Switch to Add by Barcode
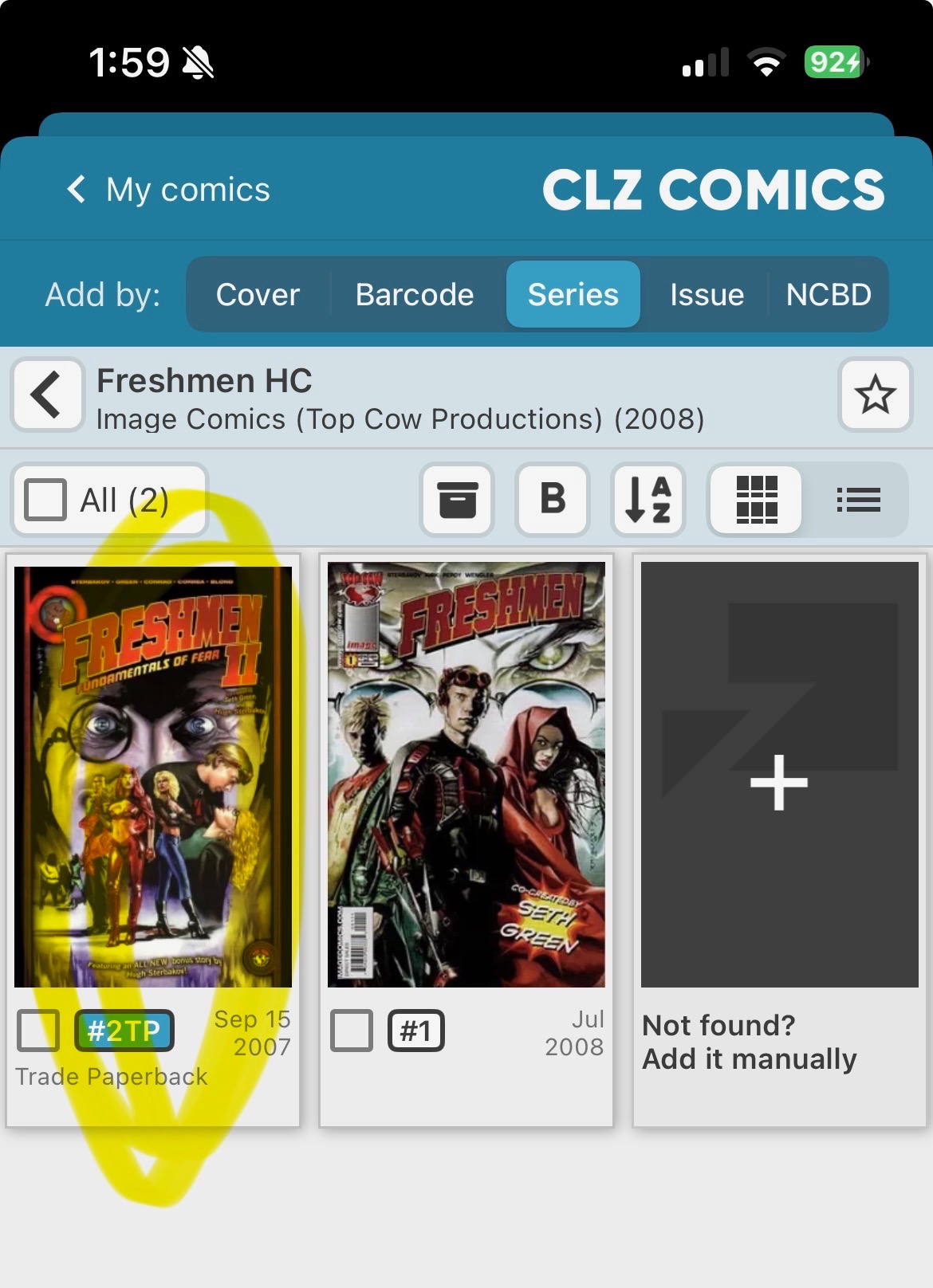 [x=415, y=295]
